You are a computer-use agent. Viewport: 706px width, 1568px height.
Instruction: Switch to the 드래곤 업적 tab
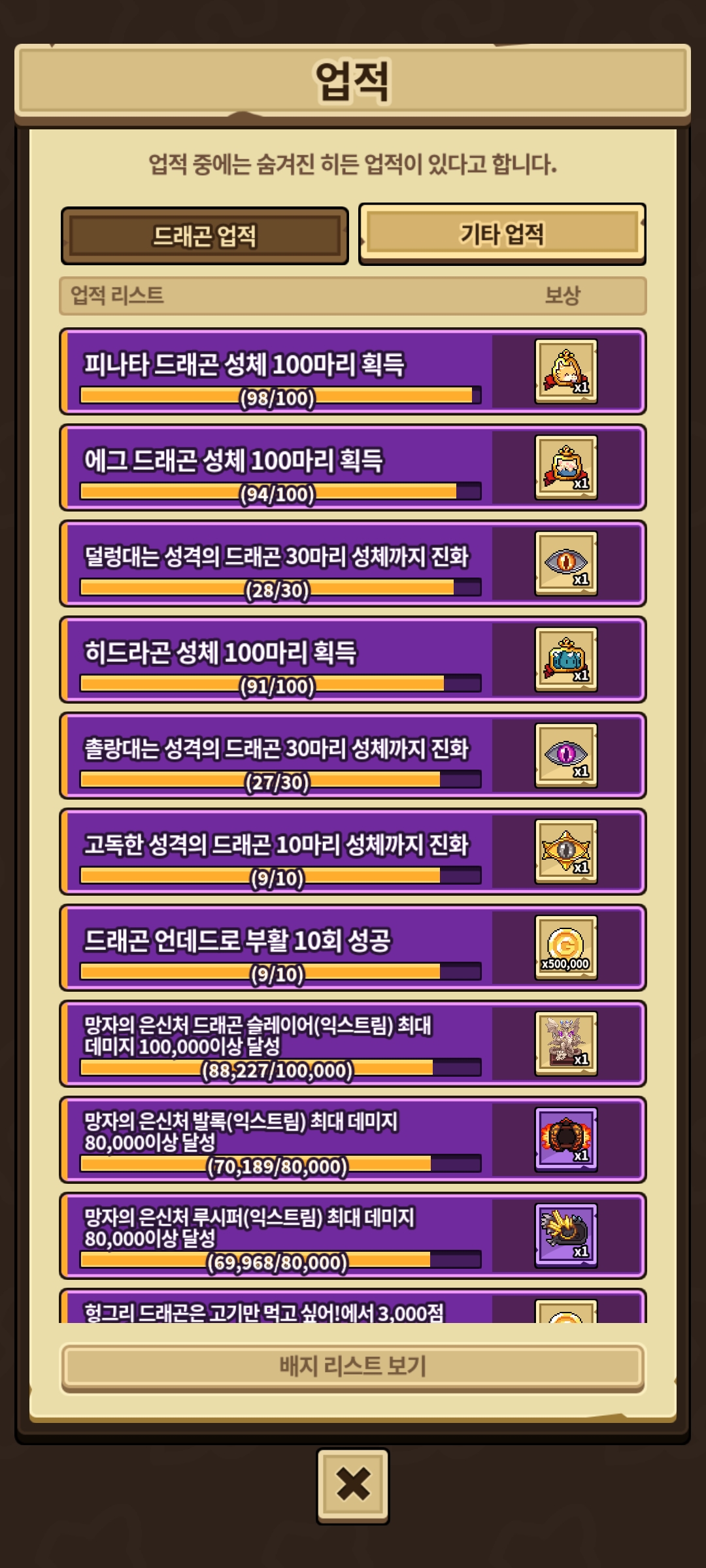point(205,236)
